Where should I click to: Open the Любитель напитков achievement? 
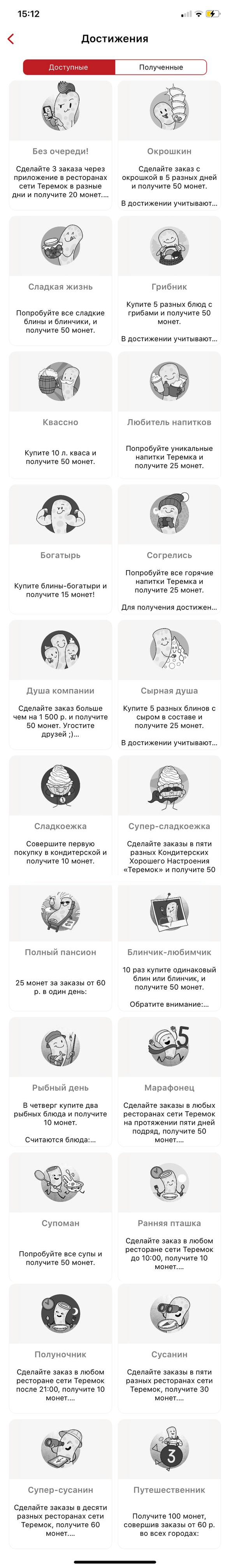coord(169,415)
